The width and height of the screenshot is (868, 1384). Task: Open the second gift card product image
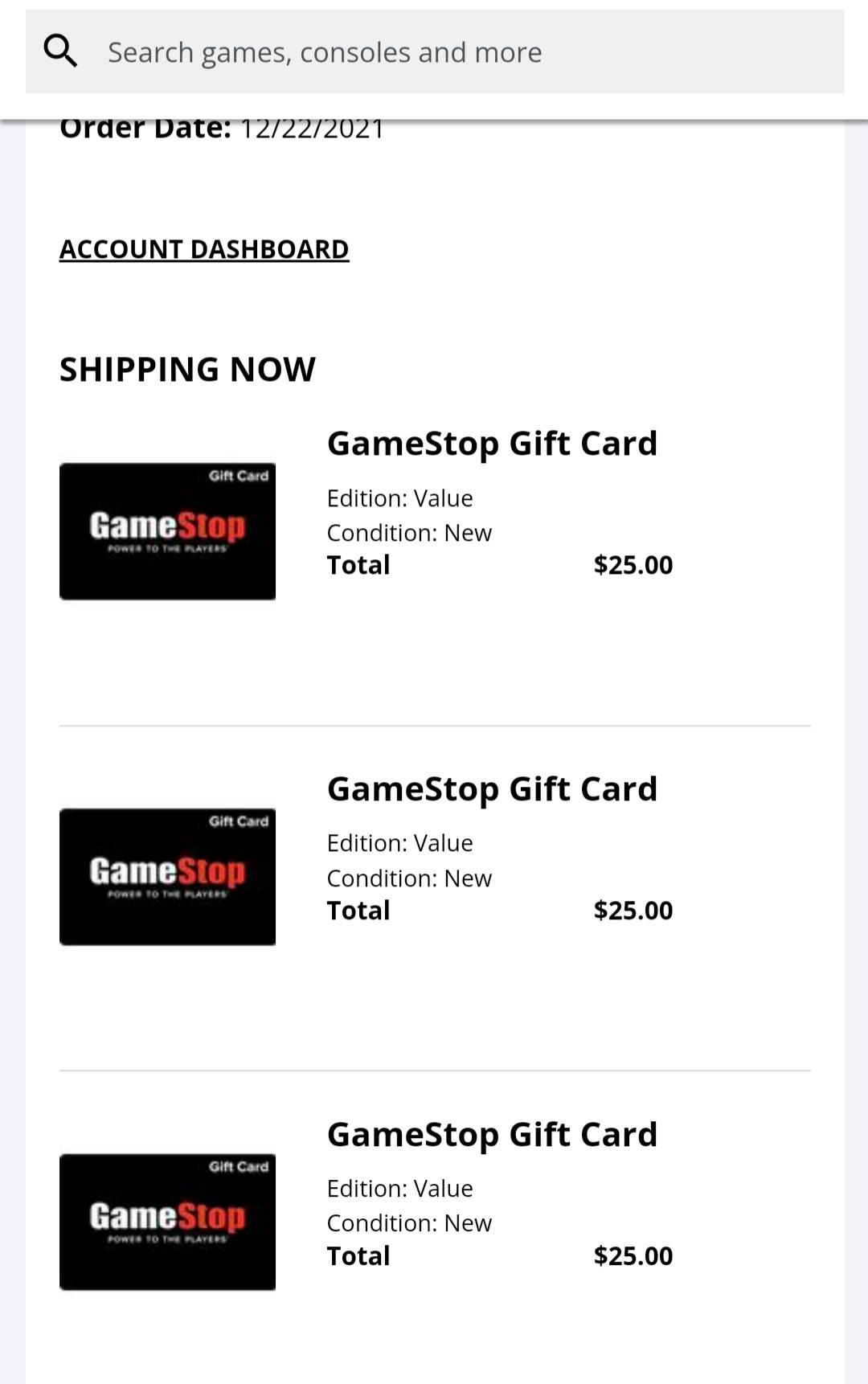(x=167, y=877)
